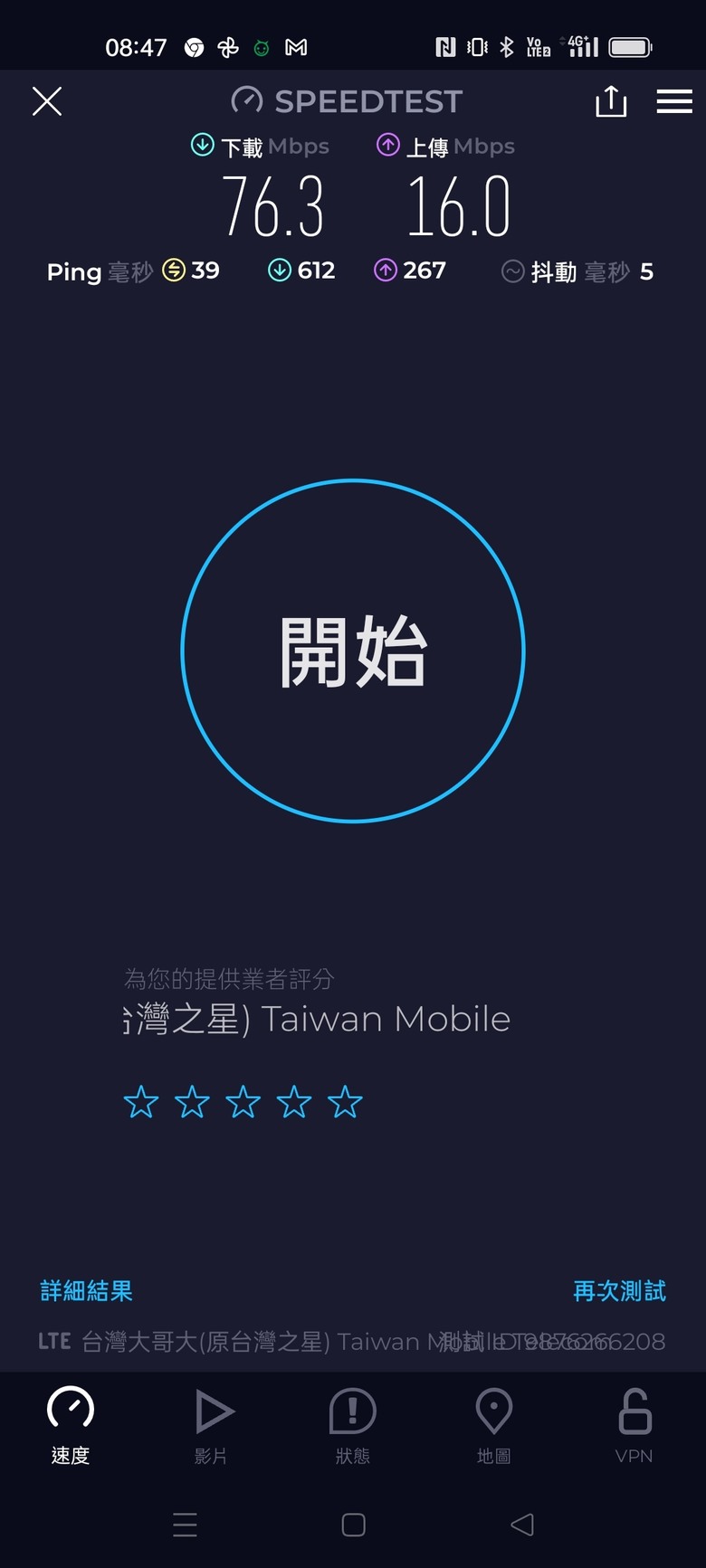Open the hamburger menu
The width and height of the screenshot is (706, 1568).
pos(674,101)
